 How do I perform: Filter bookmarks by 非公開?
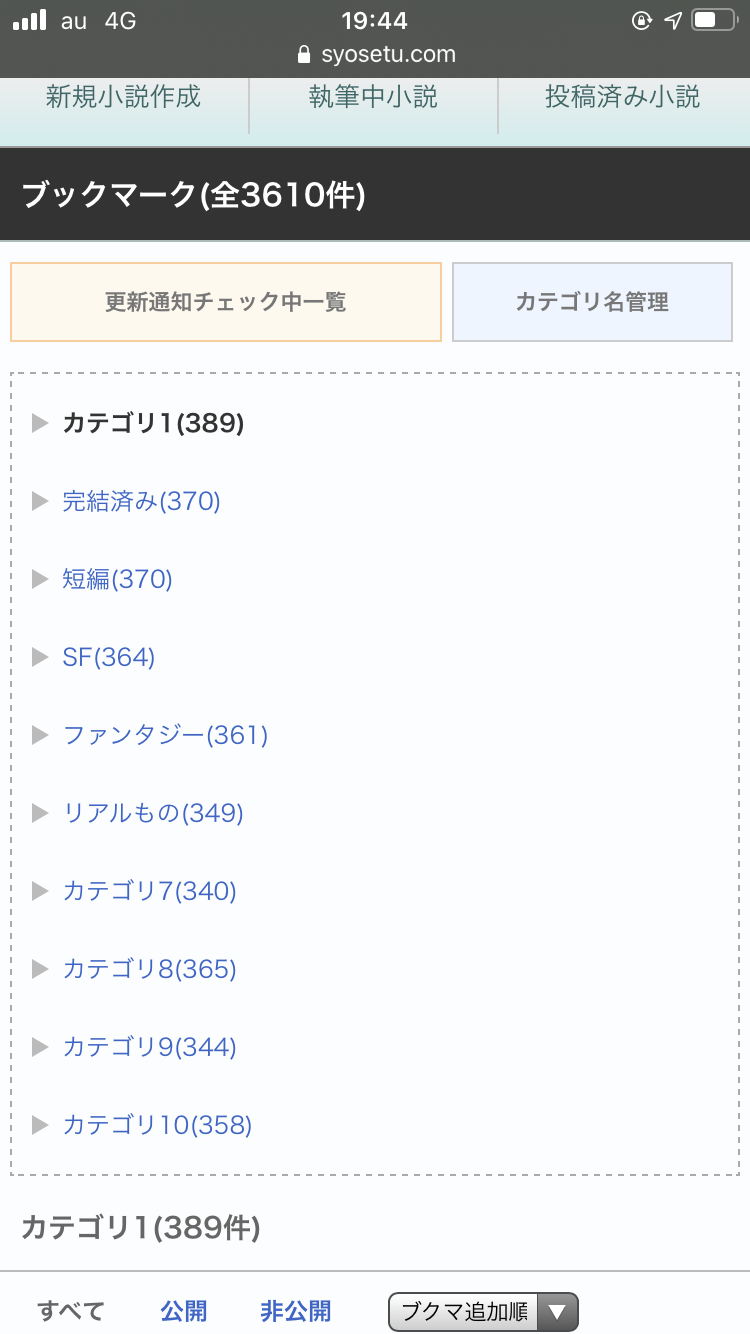point(296,1311)
